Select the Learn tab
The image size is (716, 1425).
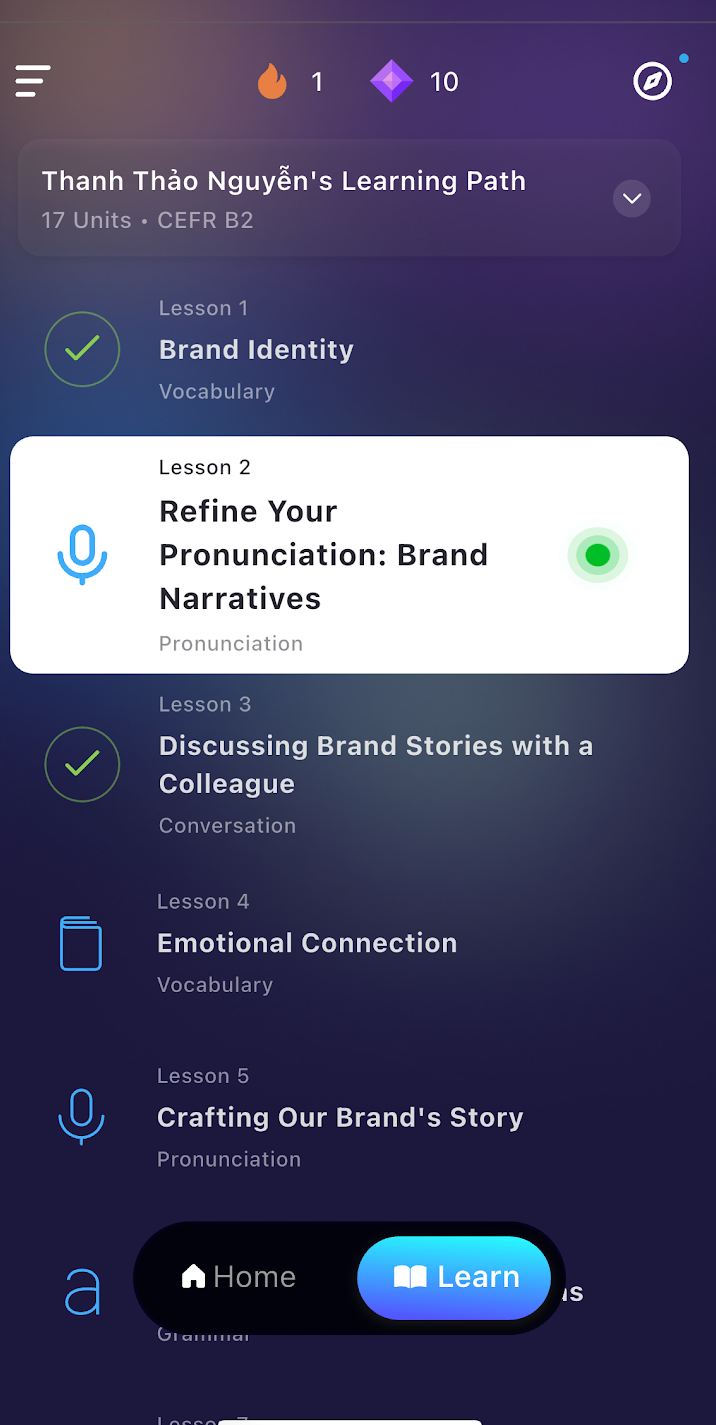(x=455, y=1277)
